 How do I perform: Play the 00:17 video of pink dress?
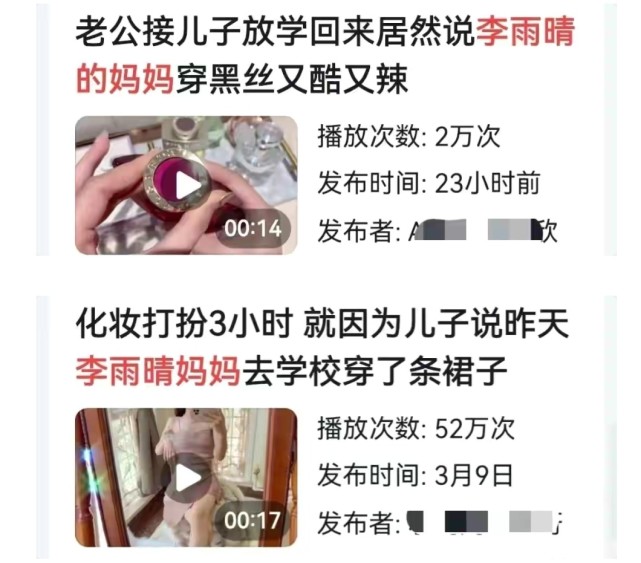point(187,477)
